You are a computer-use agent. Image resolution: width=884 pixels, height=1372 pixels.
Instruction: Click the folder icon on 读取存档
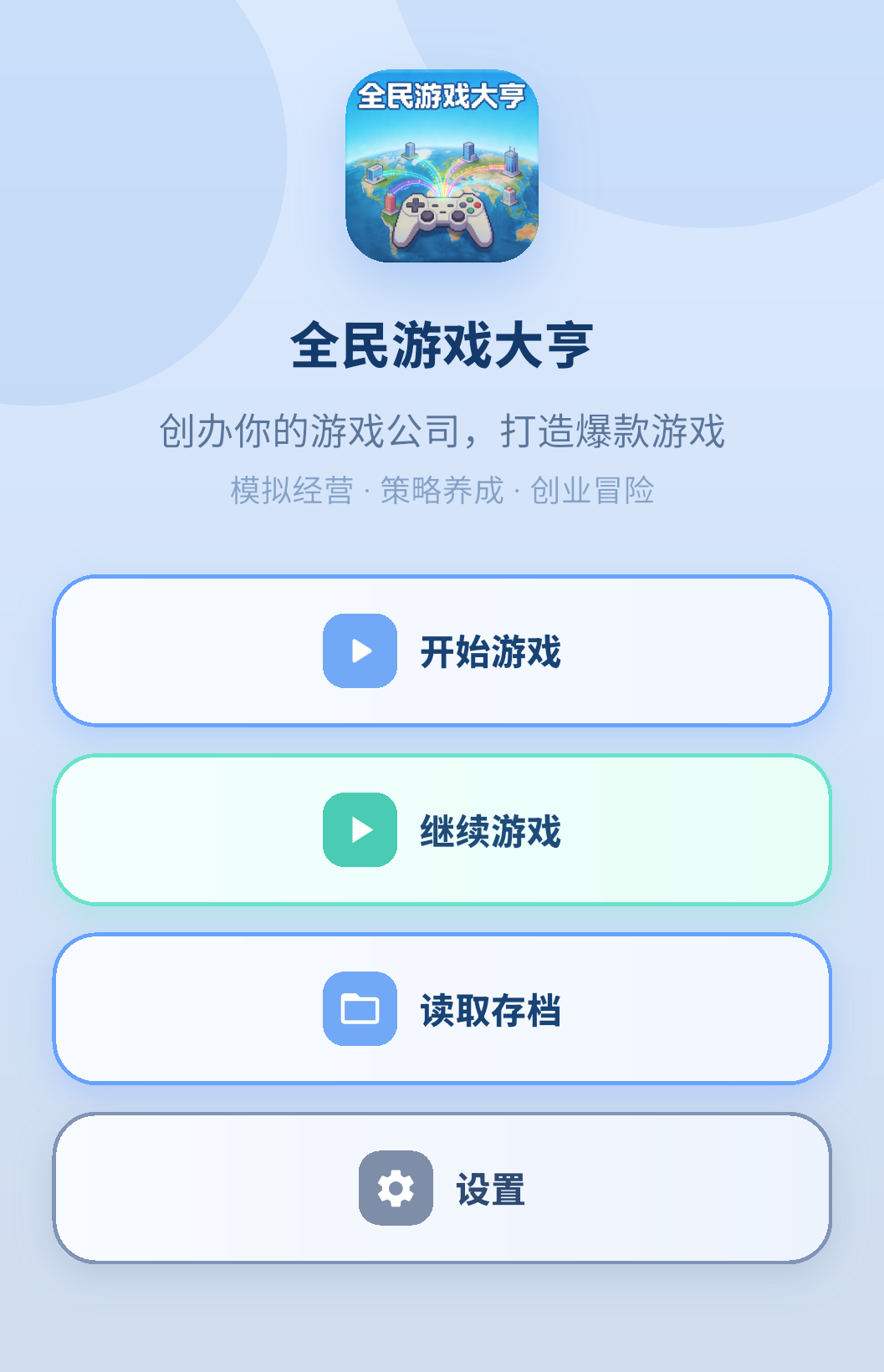(x=360, y=1009)
